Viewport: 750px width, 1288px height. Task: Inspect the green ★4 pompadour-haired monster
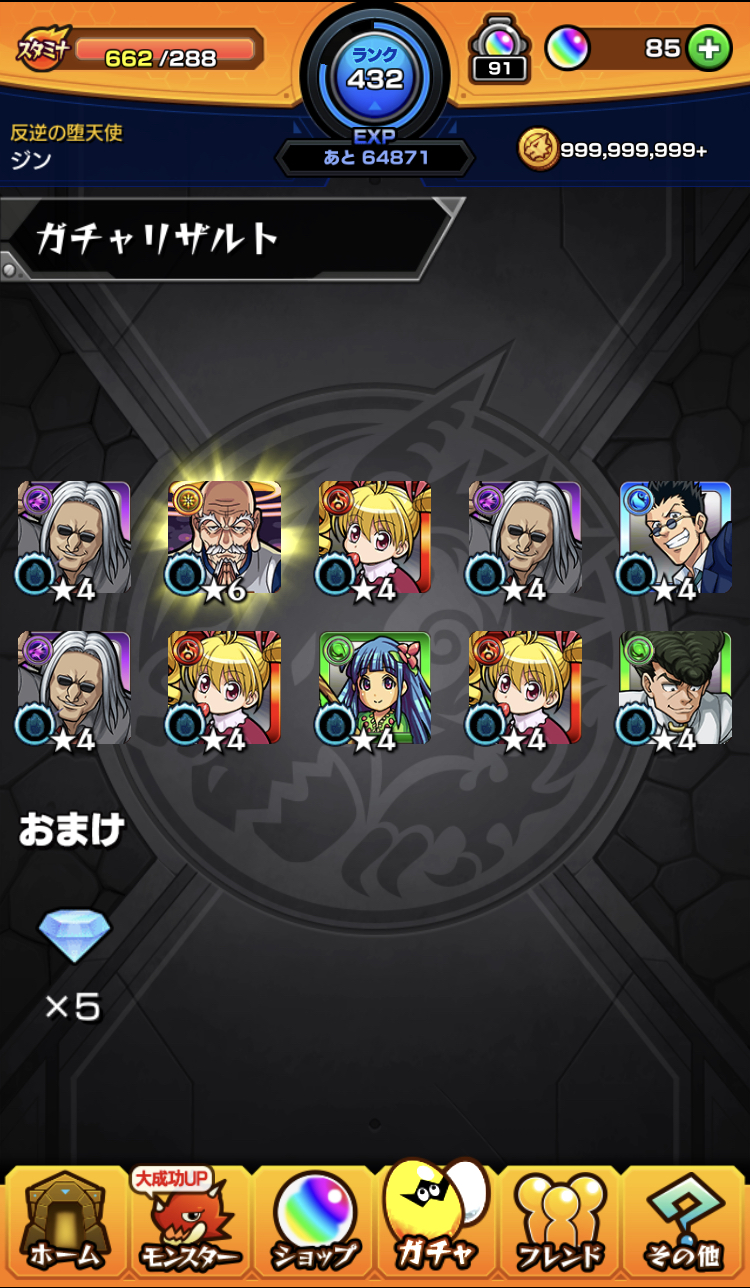click(675, 688)
